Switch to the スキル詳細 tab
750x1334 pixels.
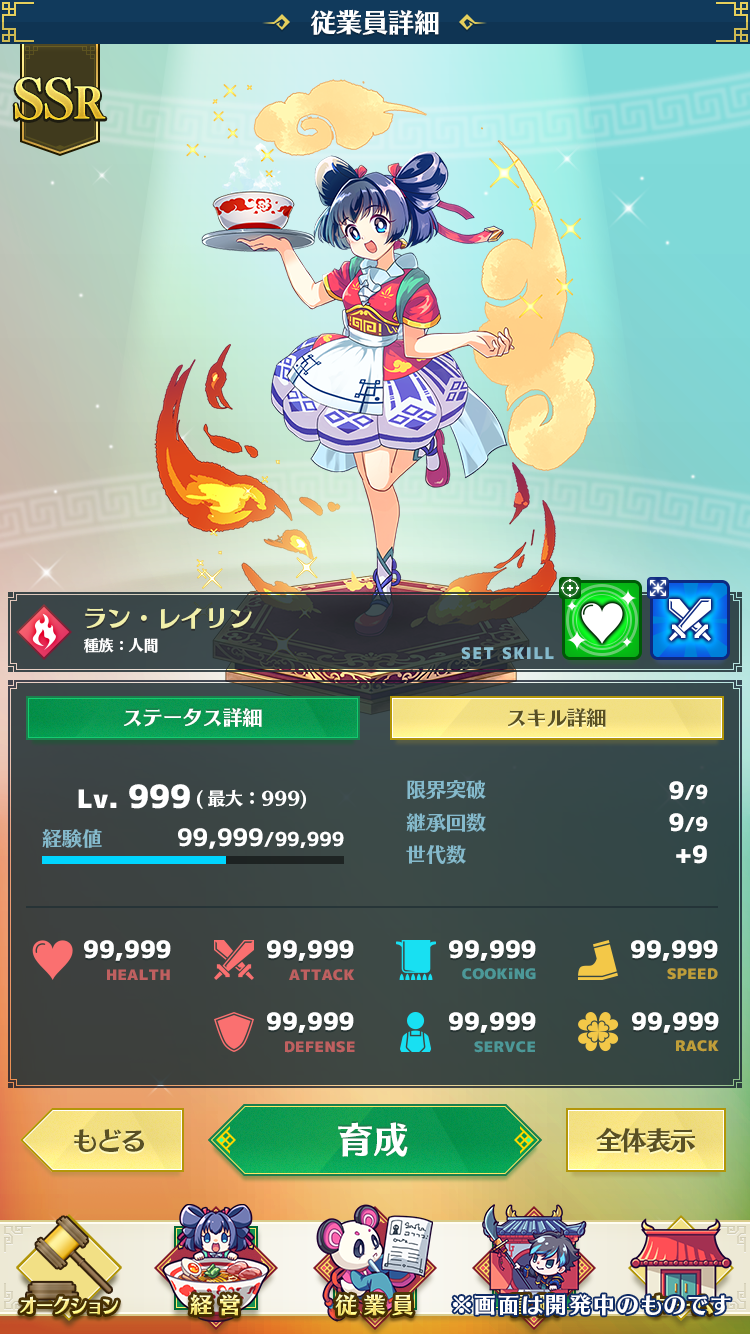[x=556, y=718]
